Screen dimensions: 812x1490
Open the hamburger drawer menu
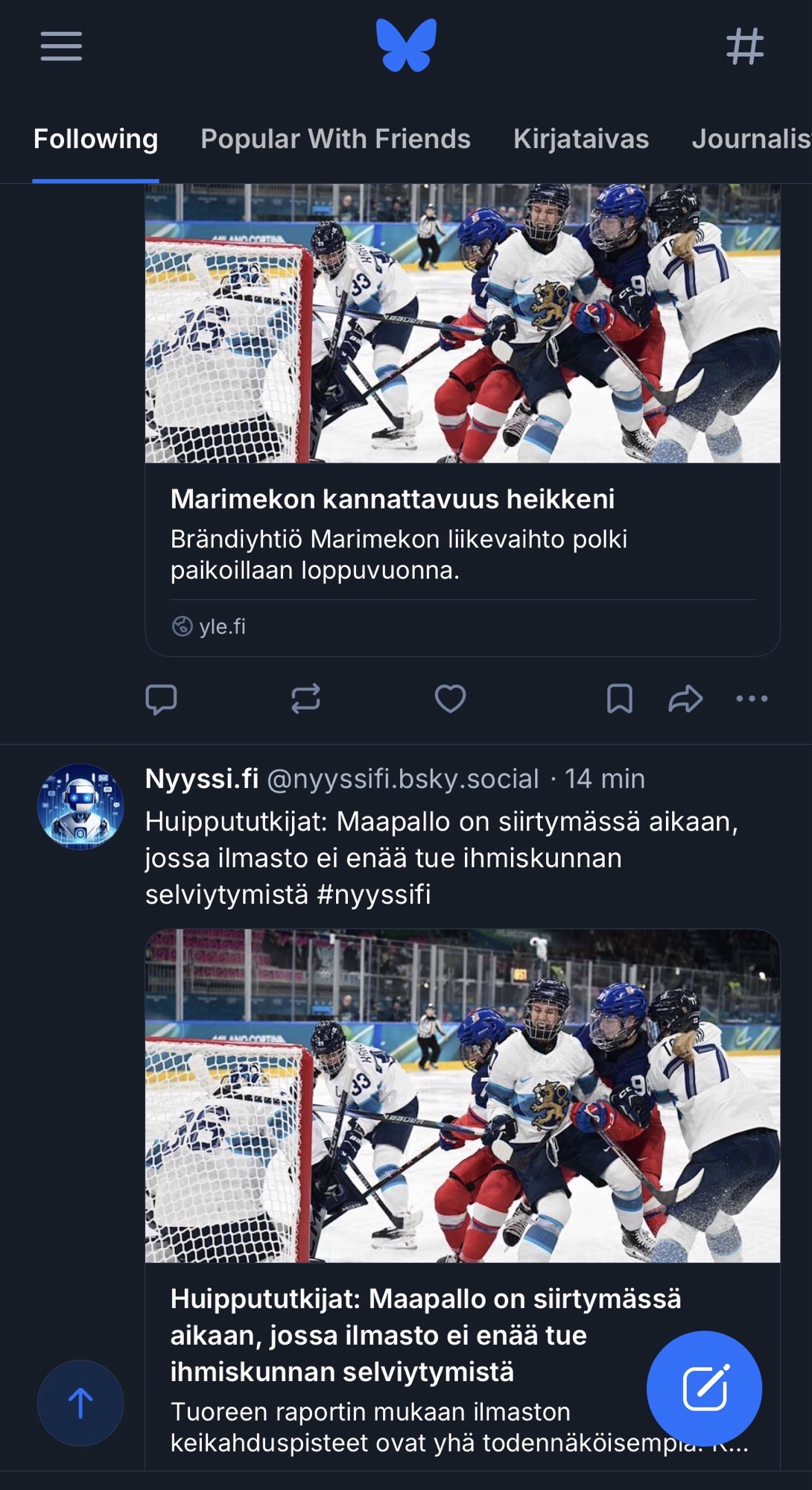(x=61, y=46)
